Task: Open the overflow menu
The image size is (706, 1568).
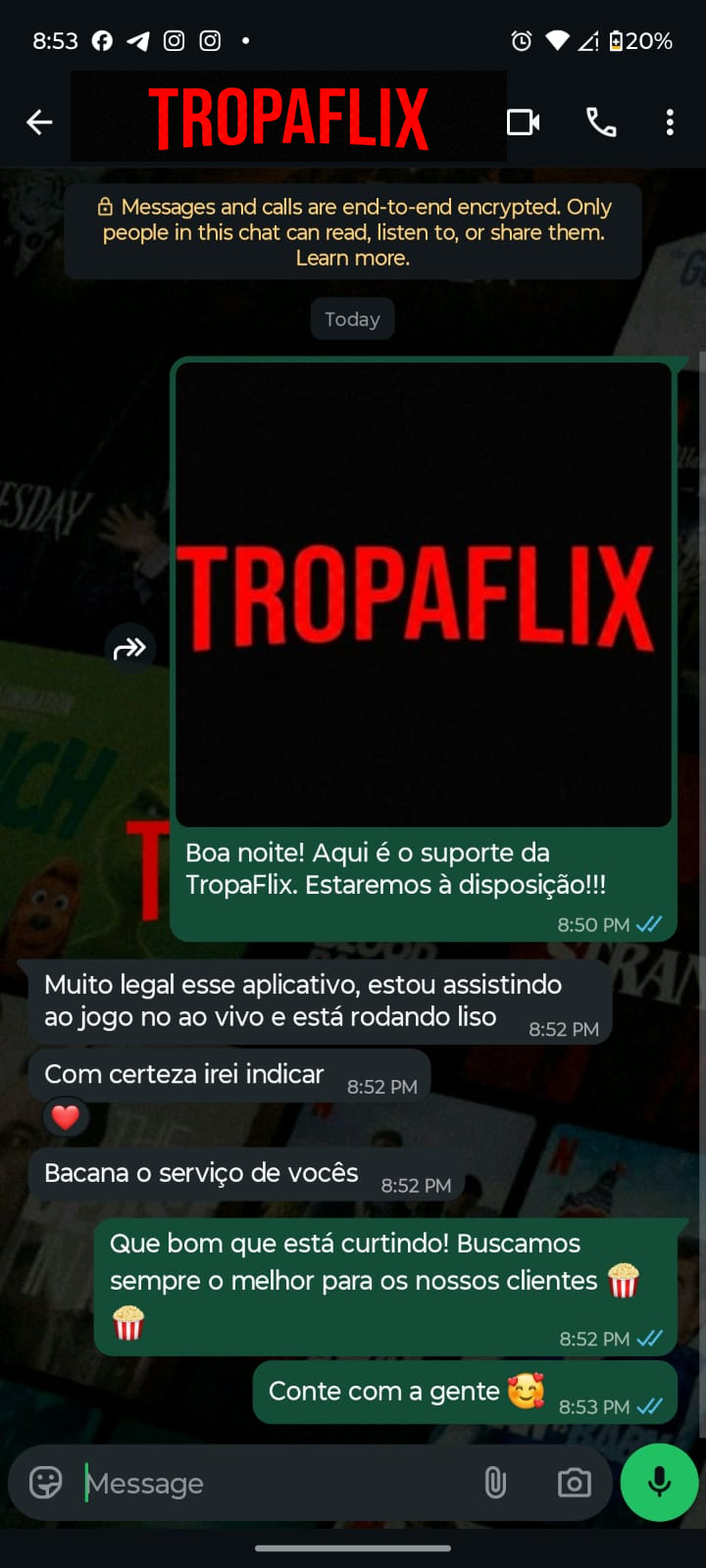Action: pyautogui.click(x=670, y=122)
